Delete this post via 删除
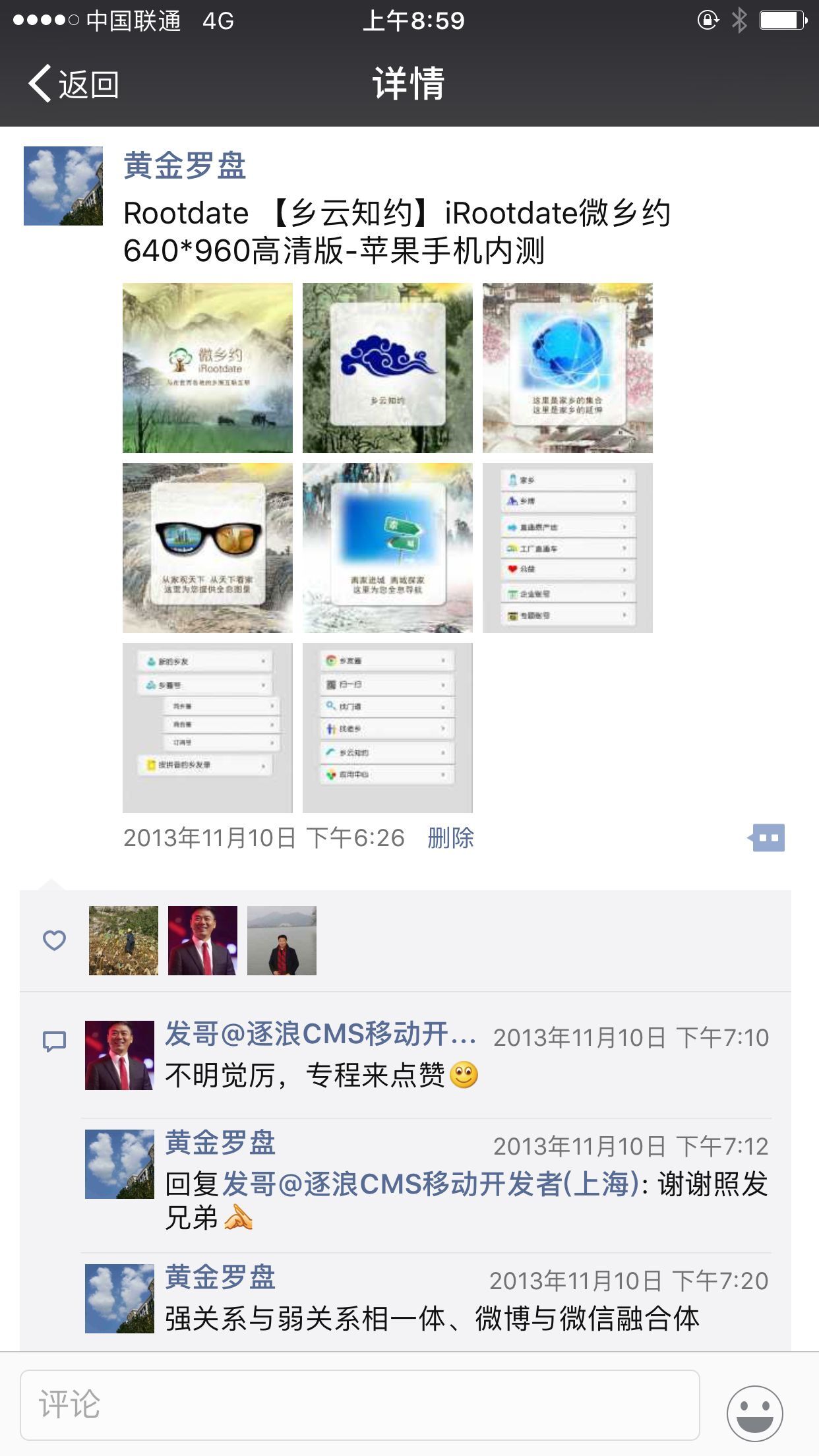Image resolution: width=819 pixels, height=1456 pixels. coord(450,838)
